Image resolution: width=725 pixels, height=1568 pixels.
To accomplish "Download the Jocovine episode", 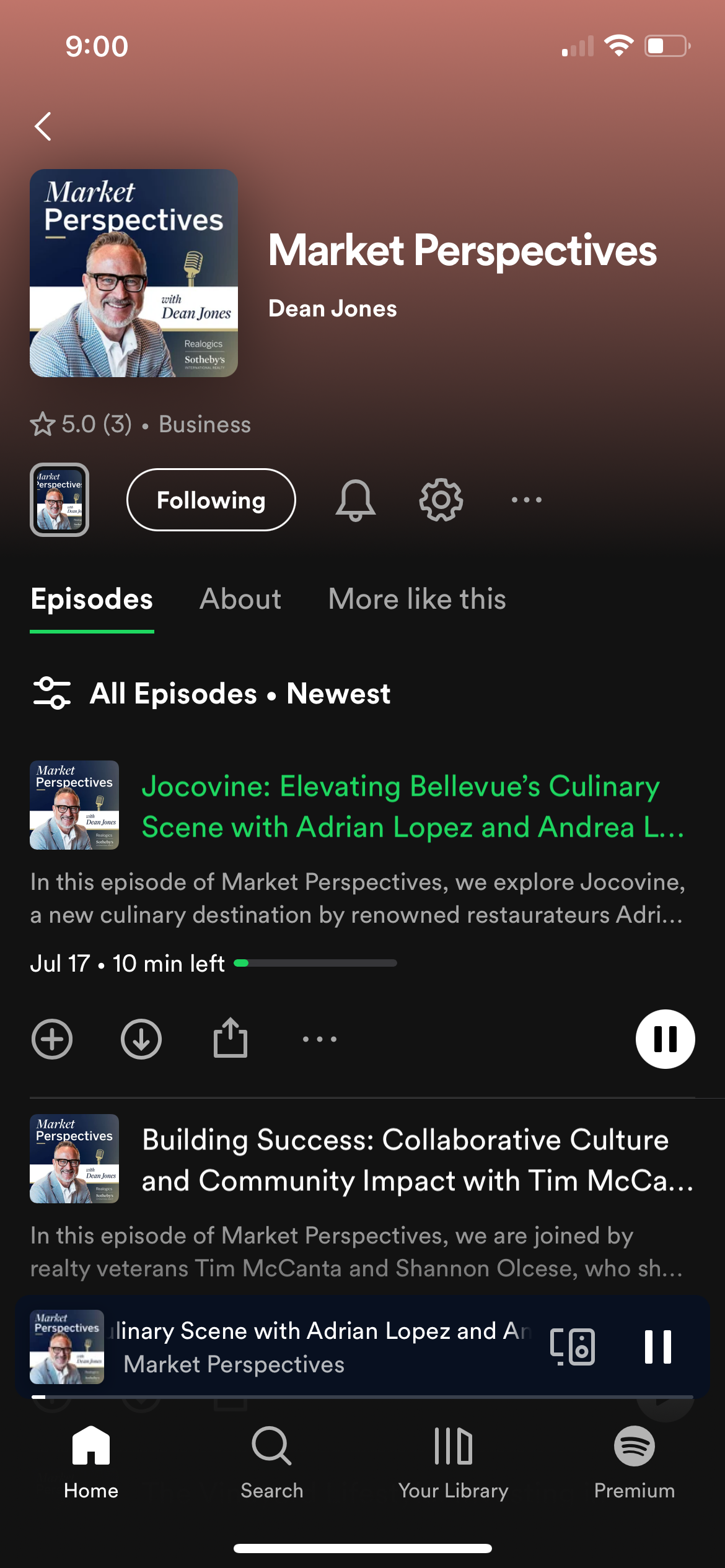I will (x=141, y=1039).
